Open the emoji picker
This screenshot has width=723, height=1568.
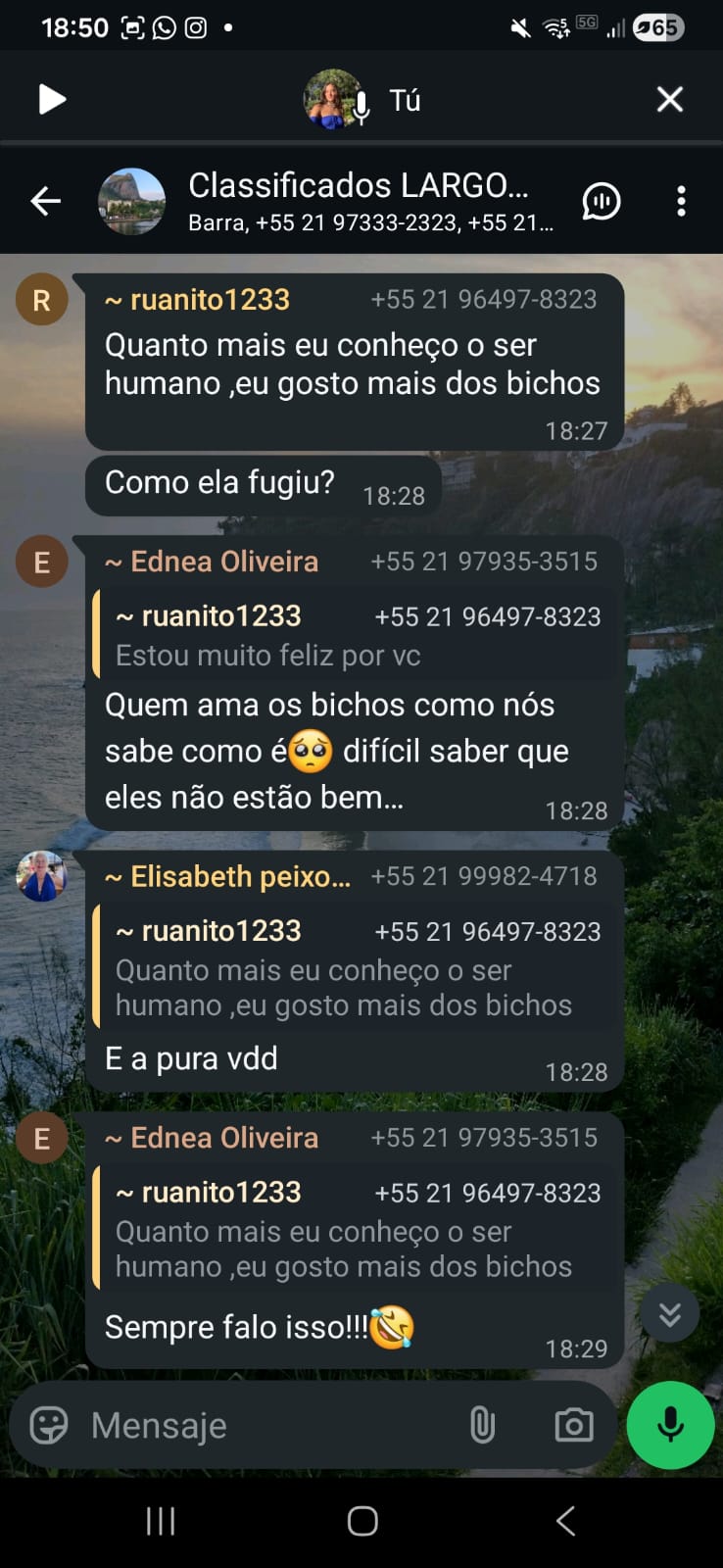click(x=49, y=1425)
